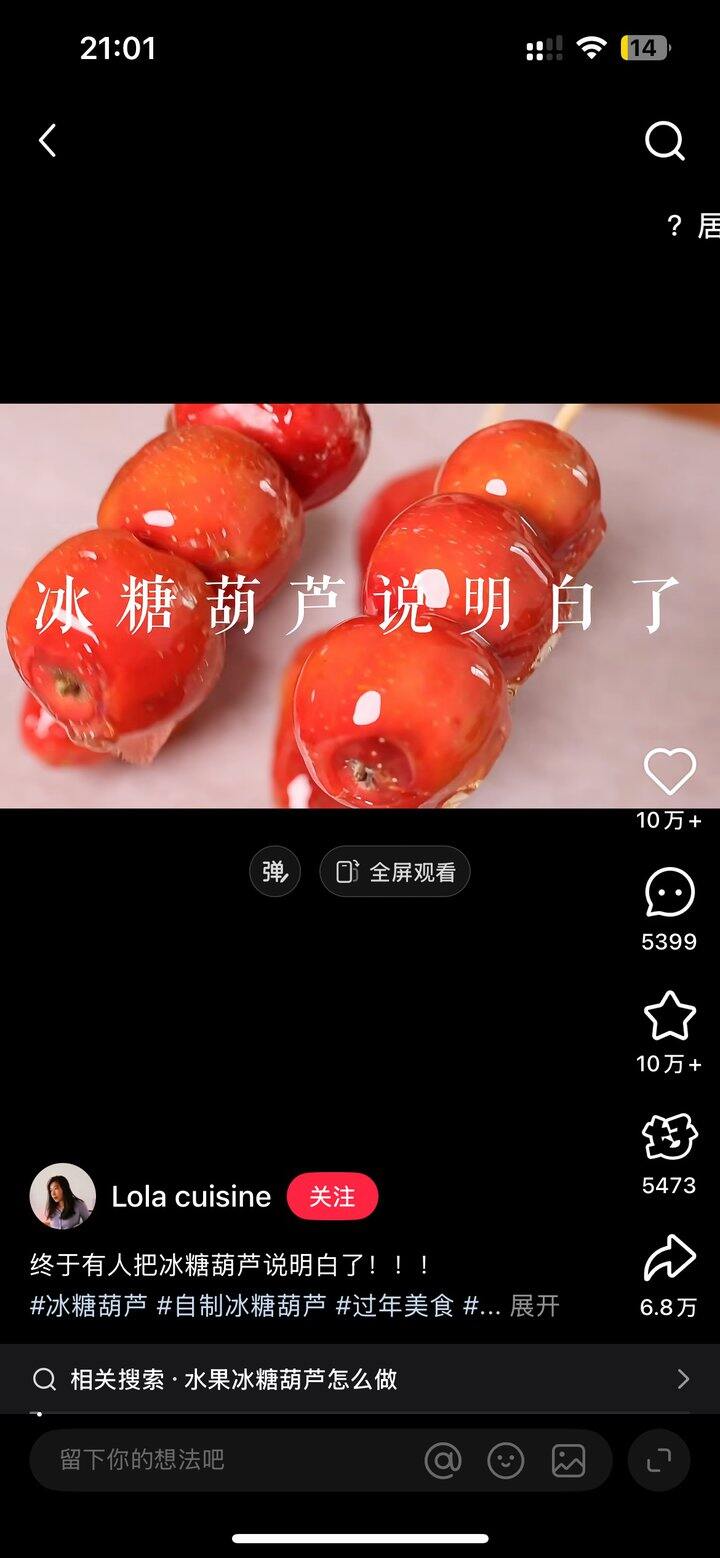Open hashtag #冰糖葫芦
This screenshot has height=1558, width=720.
tap(89, 1306)
